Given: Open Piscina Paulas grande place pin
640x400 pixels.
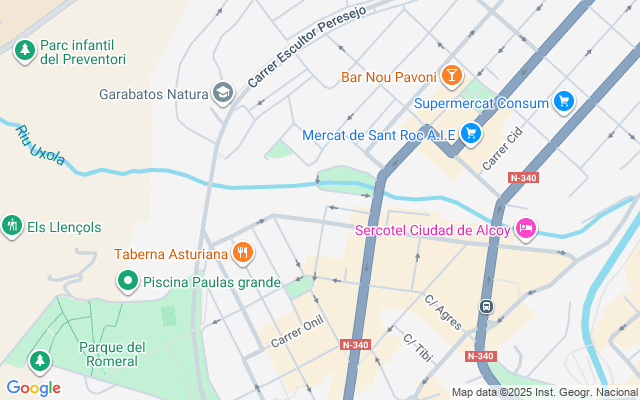Looking at the screenshot, I should point(128,282).
